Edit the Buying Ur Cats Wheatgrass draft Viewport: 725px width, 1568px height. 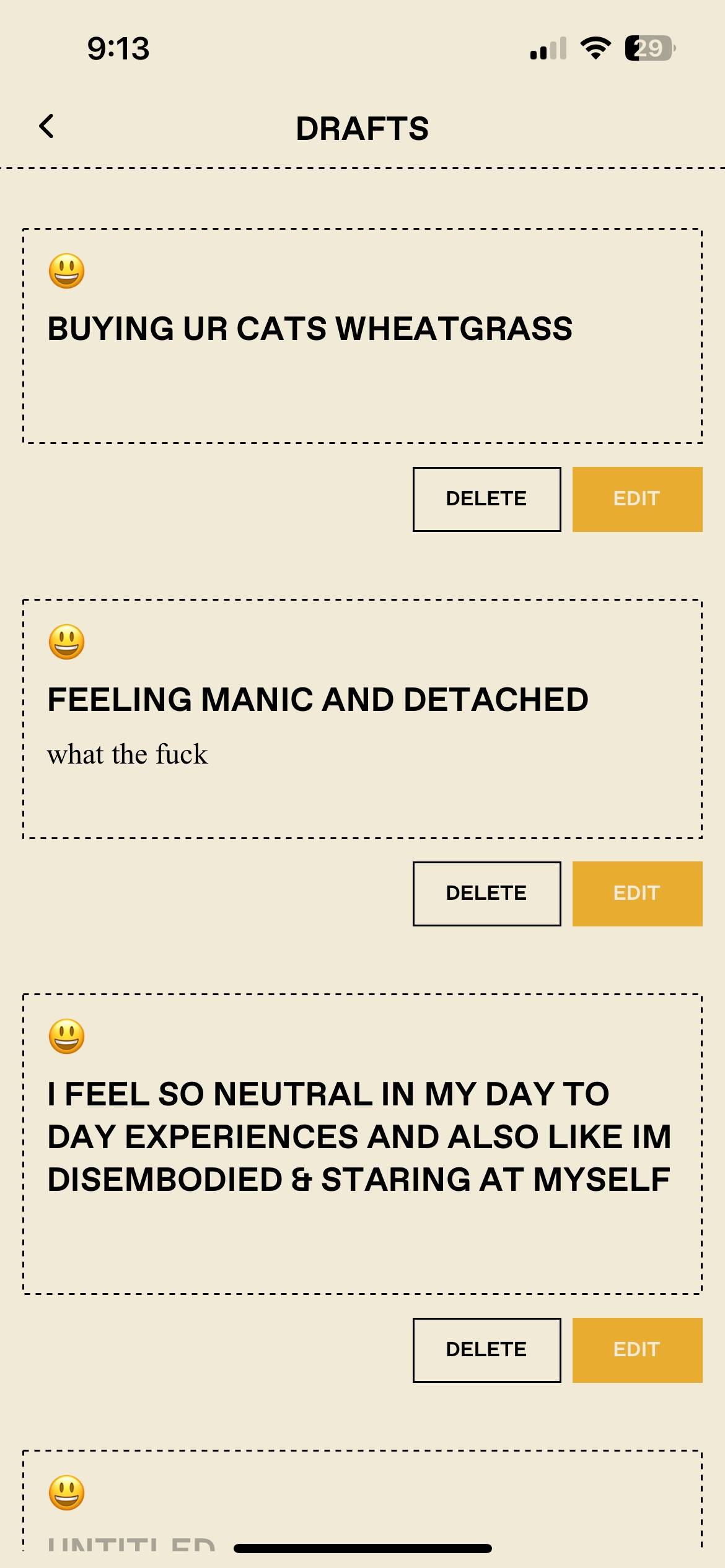pos(637,499)
